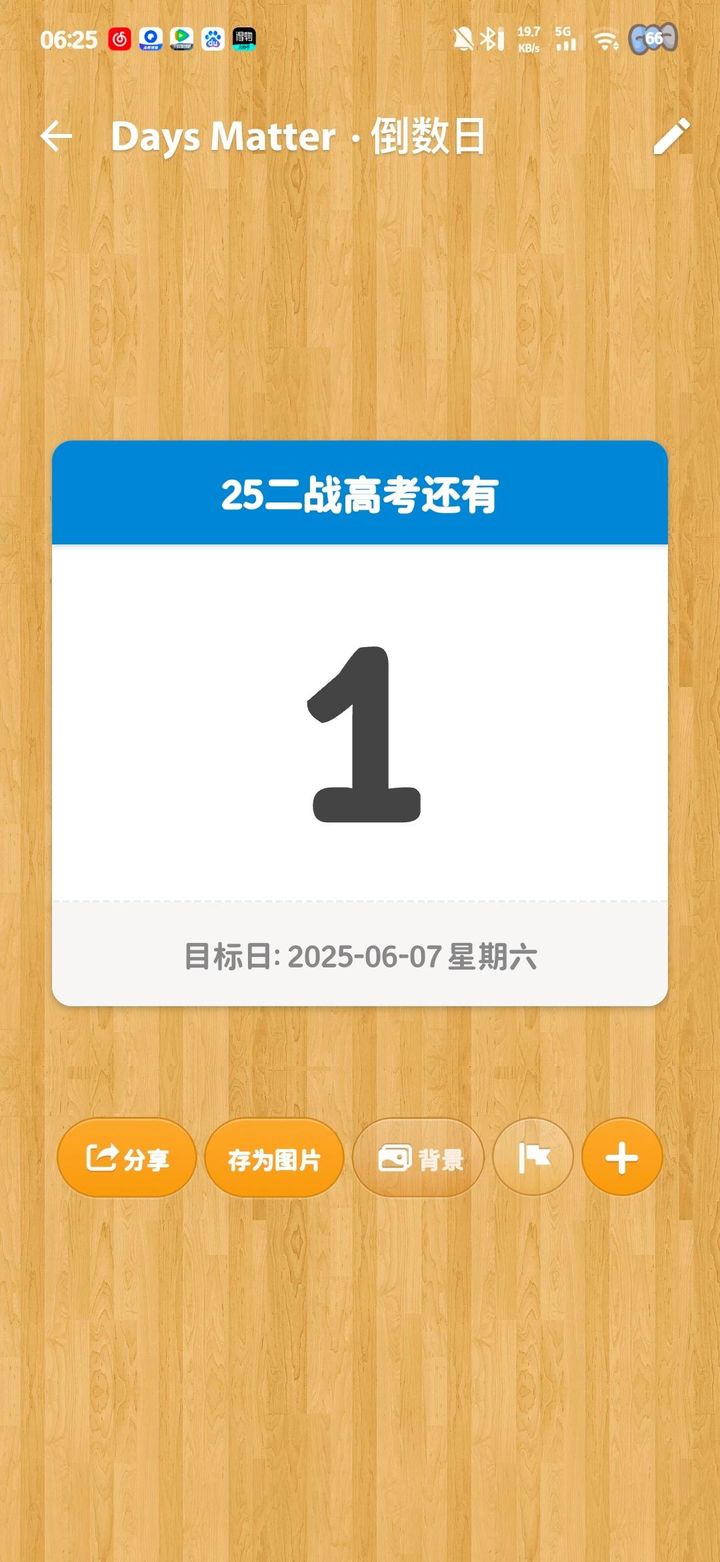Save the countdown via 存为图片
Screen dimensions: 720x1562
tap(274, 1158)
